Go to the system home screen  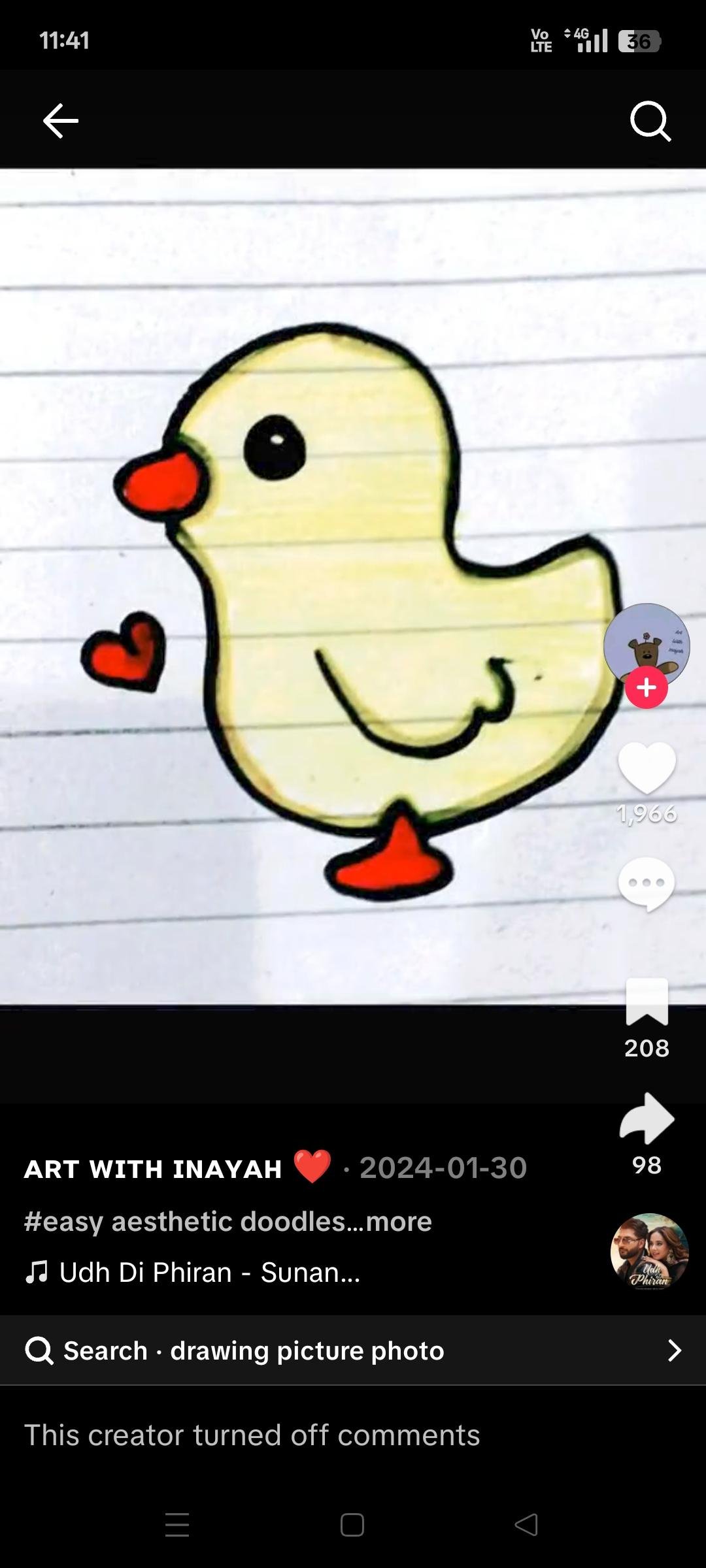[352, 1525]
